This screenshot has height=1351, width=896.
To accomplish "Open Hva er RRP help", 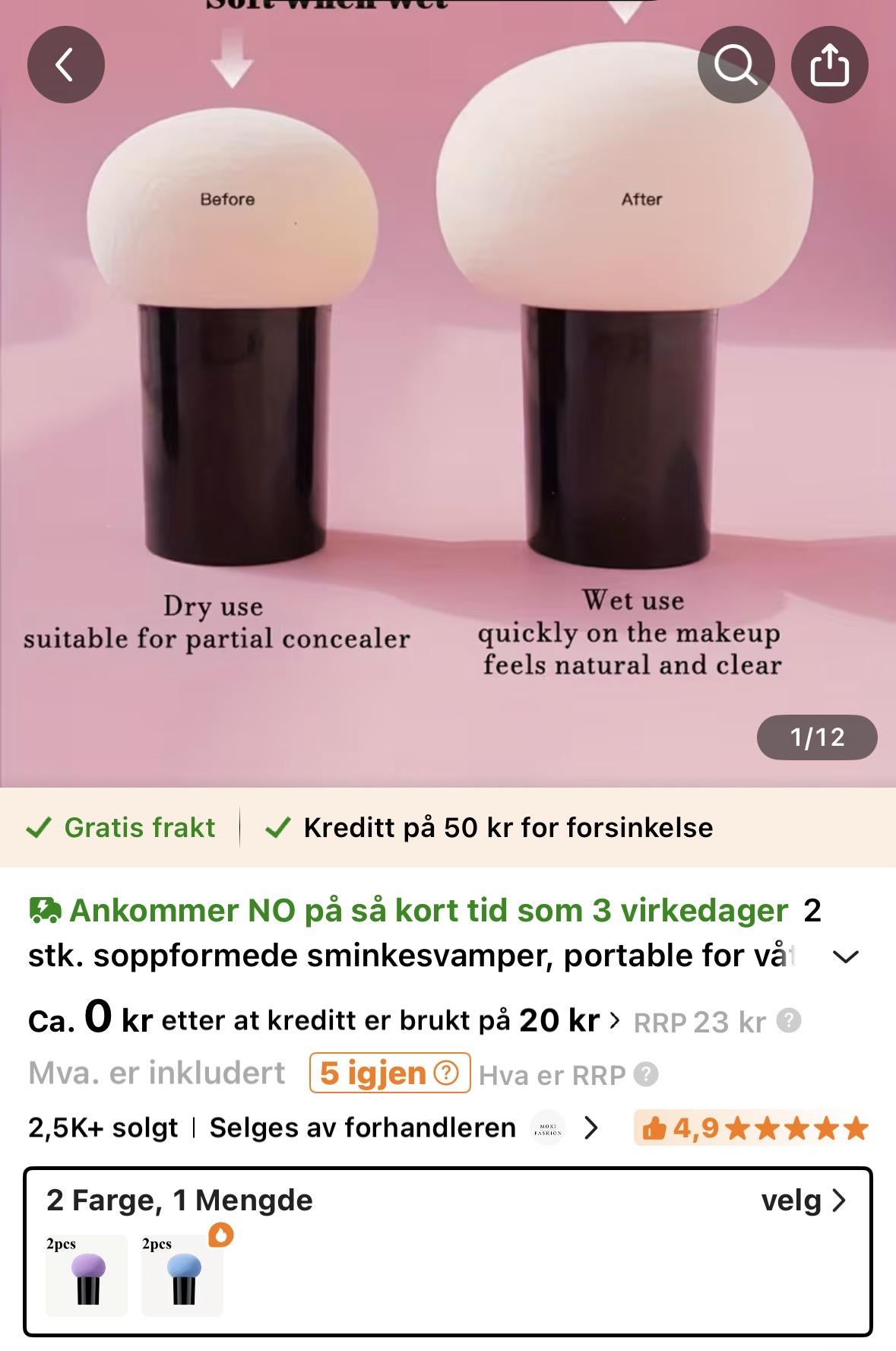I will (x=645, y=1074).
